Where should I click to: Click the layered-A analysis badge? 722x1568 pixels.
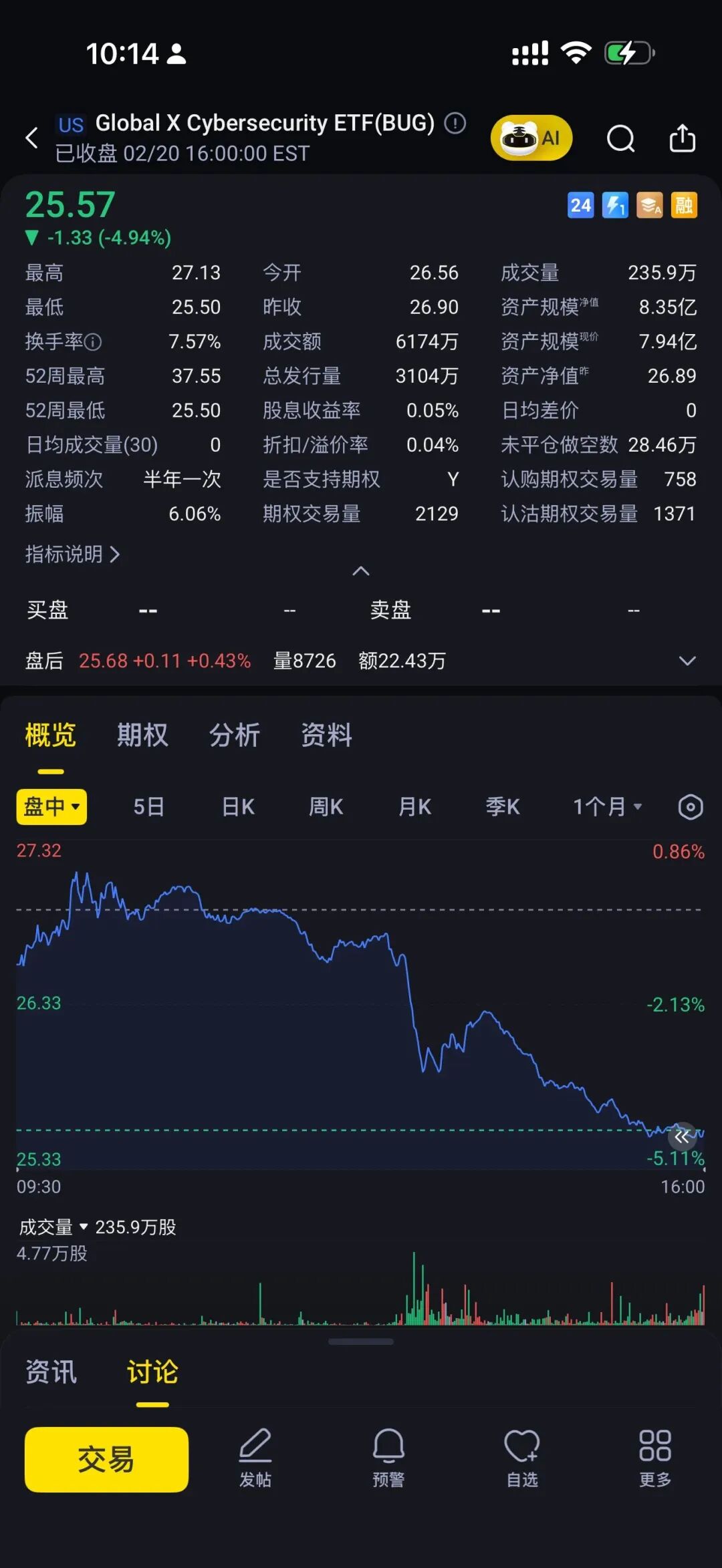pyautogui.click(x=649, y=205)
